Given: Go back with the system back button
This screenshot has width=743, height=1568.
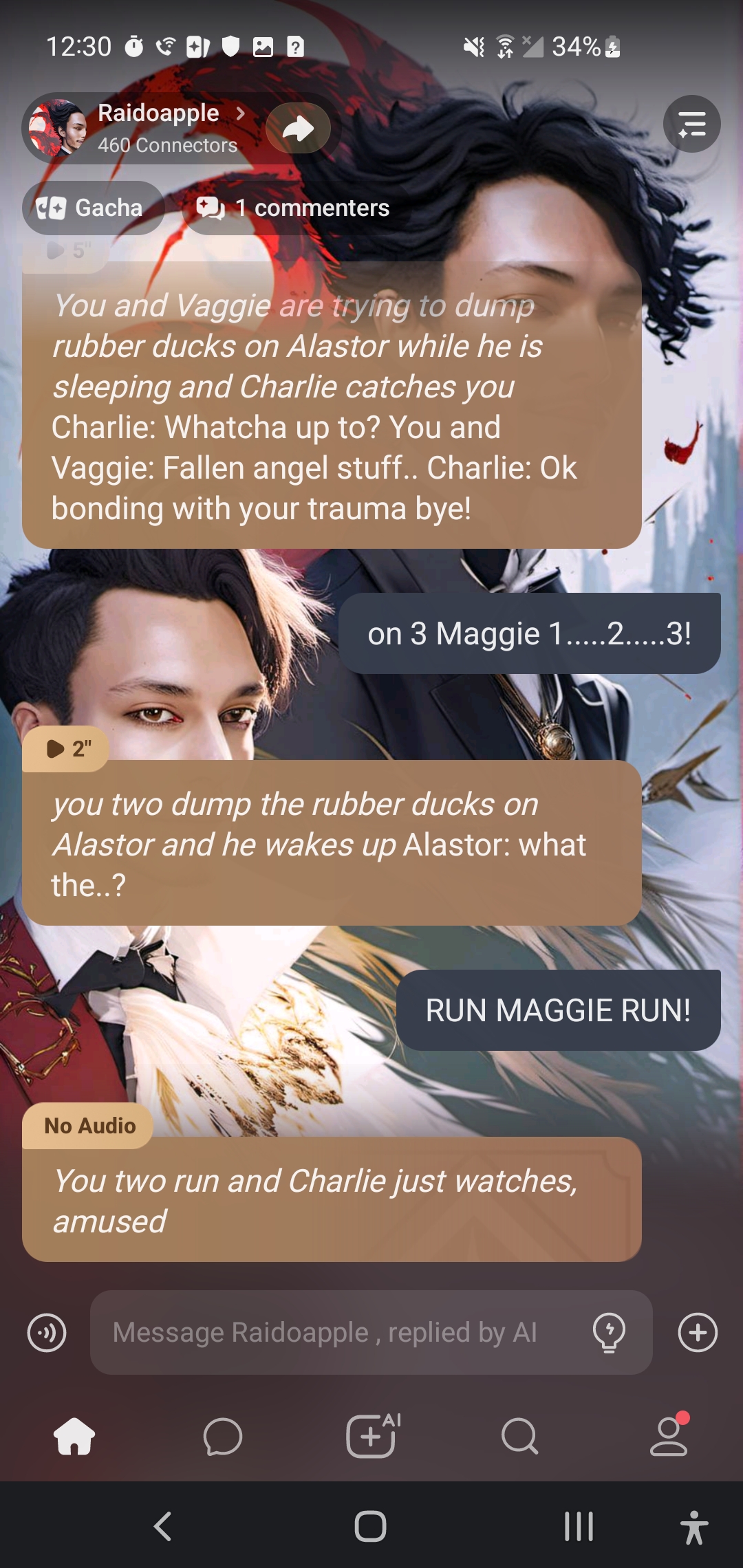Looking at the screenshot, I should [163, 1527].
